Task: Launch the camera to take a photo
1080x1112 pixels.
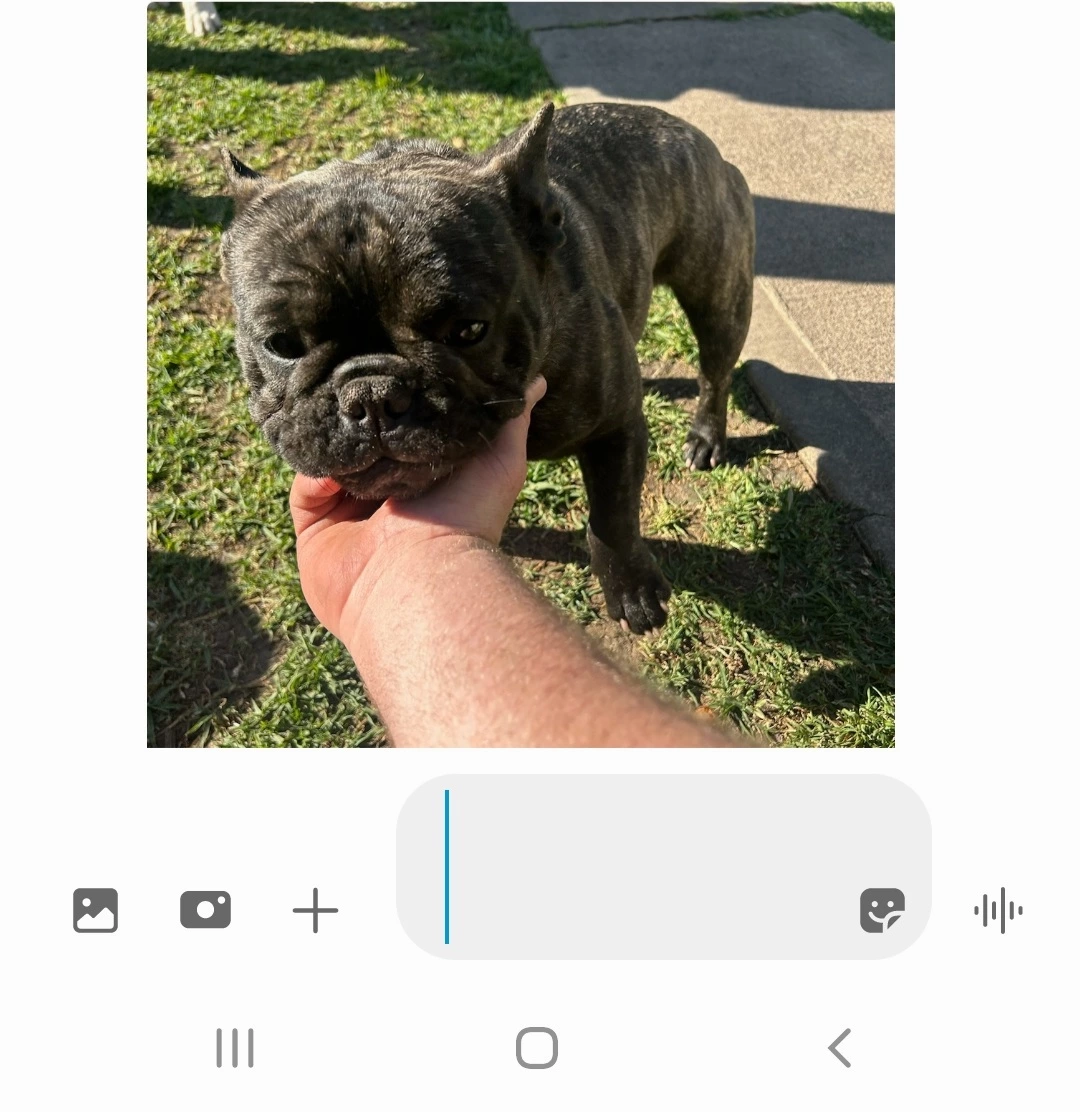Action: 205,910
